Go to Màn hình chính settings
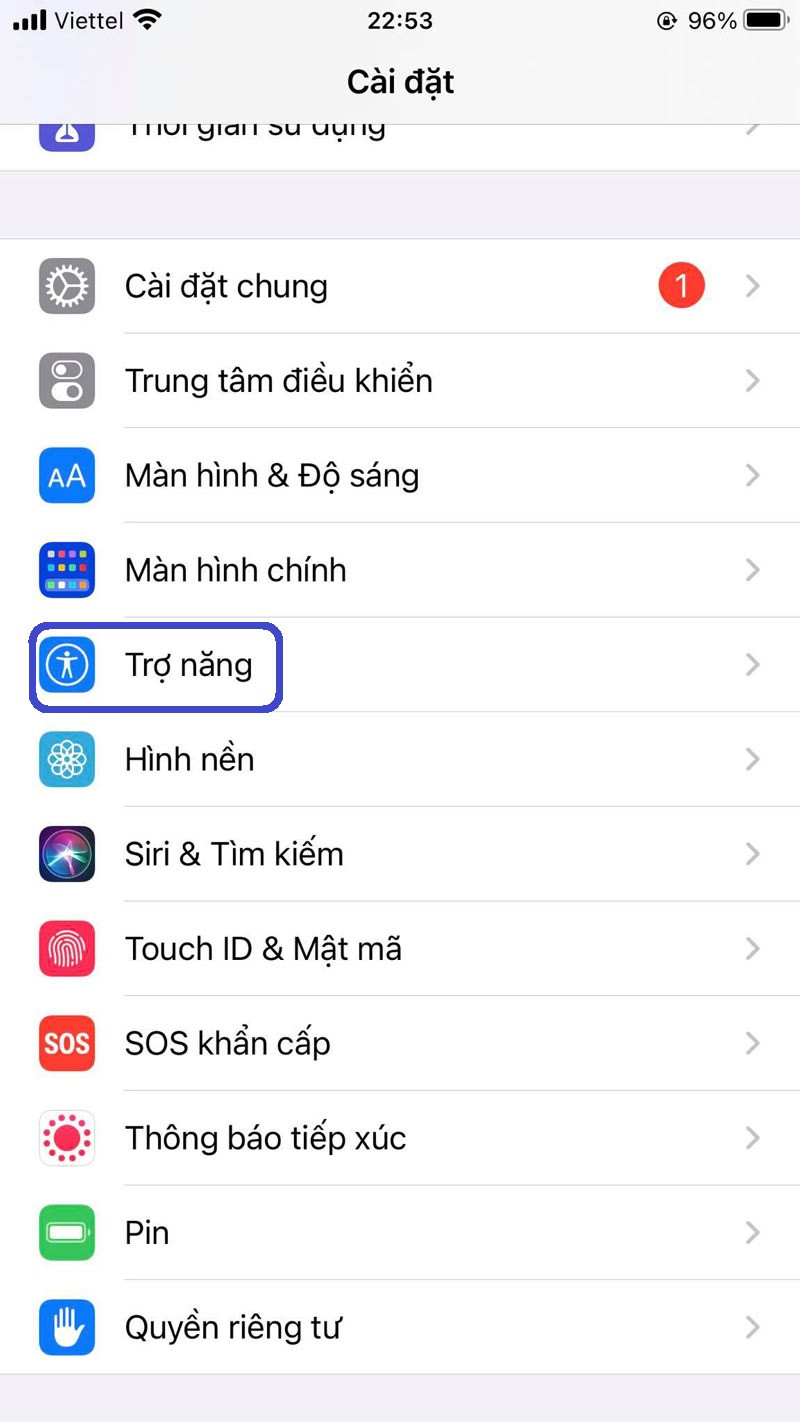Viewport: 800px width, 1422px height. coord(400,570)
